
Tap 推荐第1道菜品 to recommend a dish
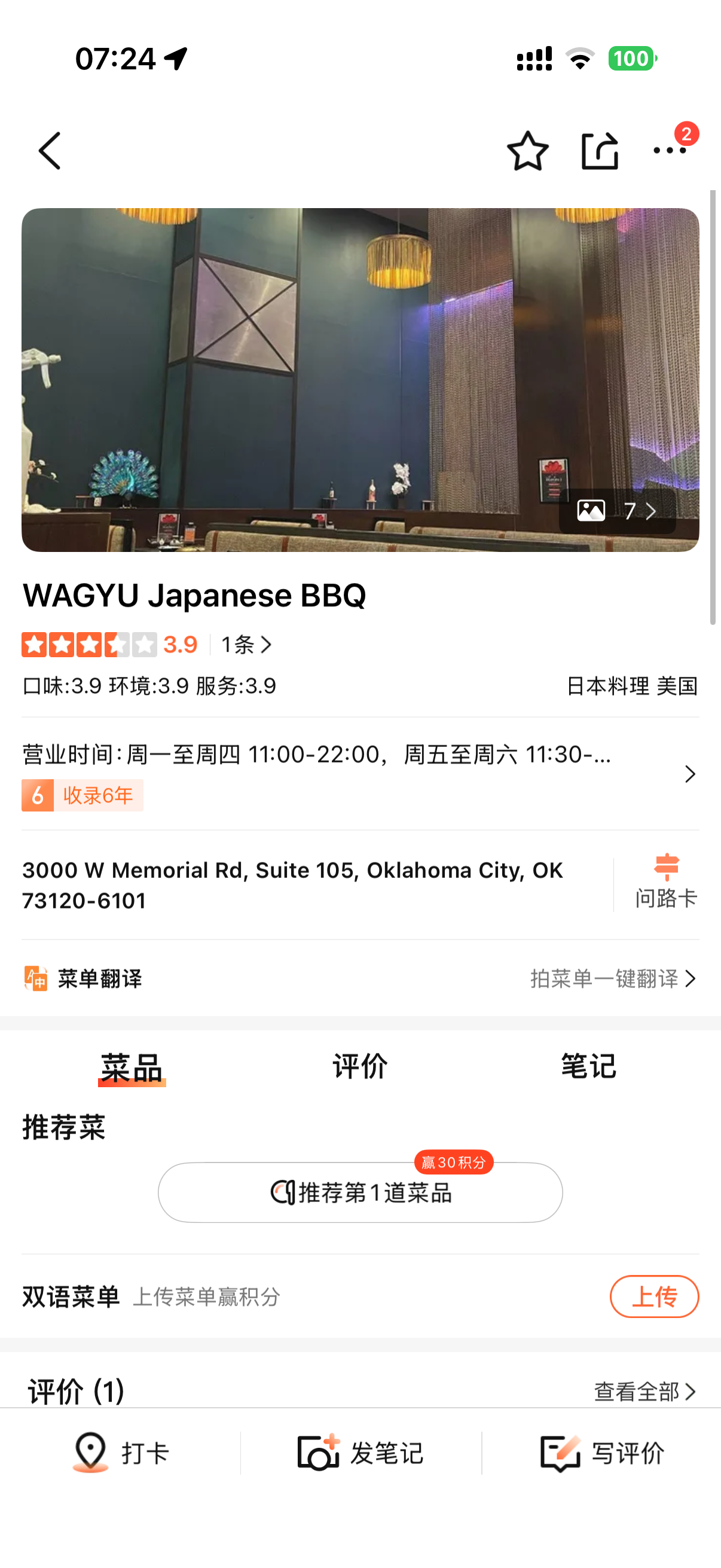coord(360,1192)
